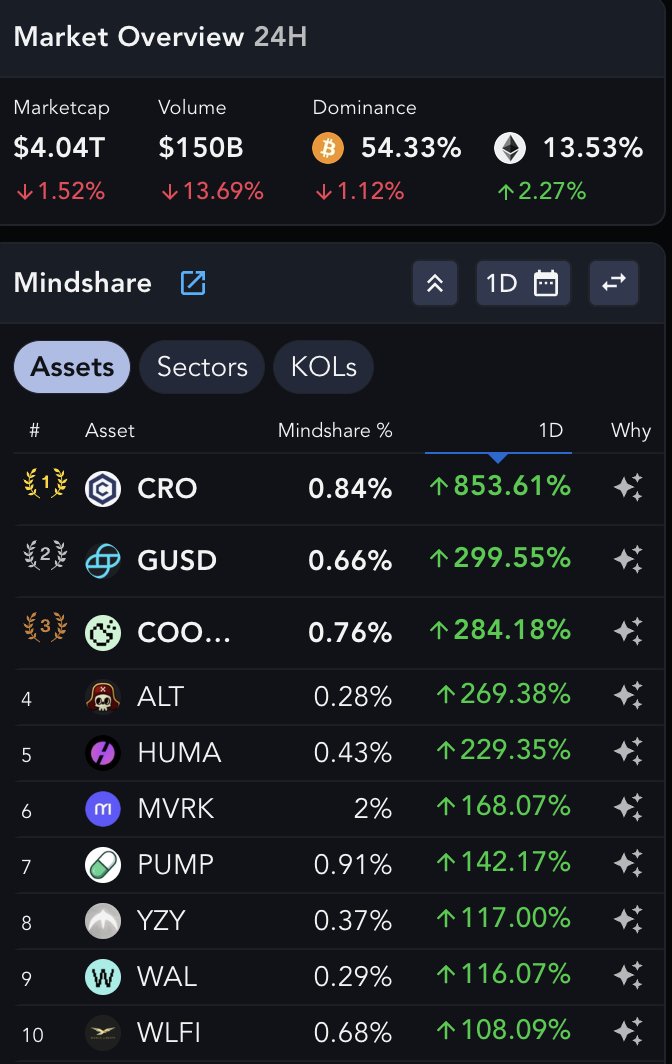Open the WAL asset row
This screenshot has height=1064, width=672.
pos(167,976)
